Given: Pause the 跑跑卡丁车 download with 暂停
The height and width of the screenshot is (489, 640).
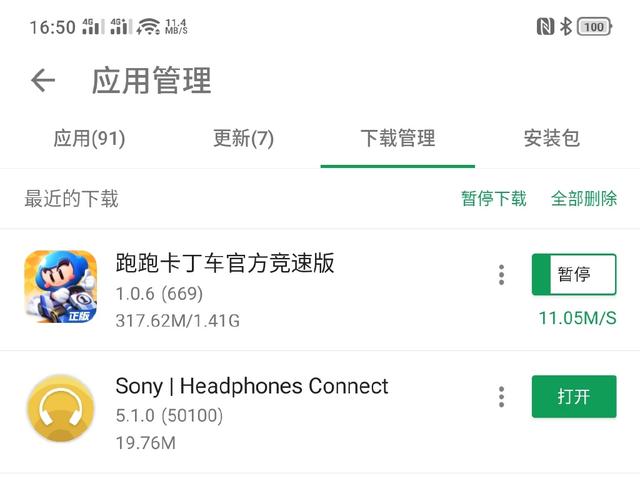Looking at the screenshot, I should point(574,275).
